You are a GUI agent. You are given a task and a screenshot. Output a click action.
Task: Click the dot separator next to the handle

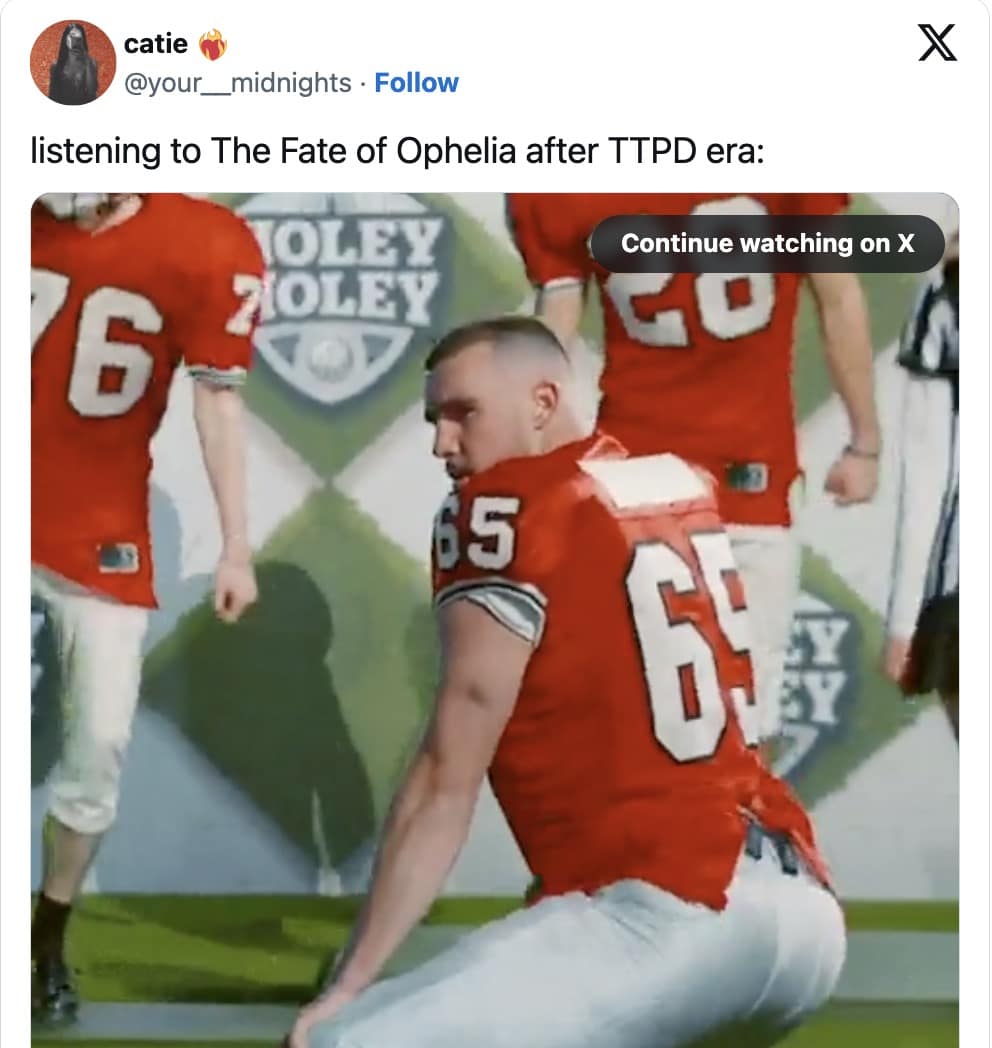click(x=361, y=84)
